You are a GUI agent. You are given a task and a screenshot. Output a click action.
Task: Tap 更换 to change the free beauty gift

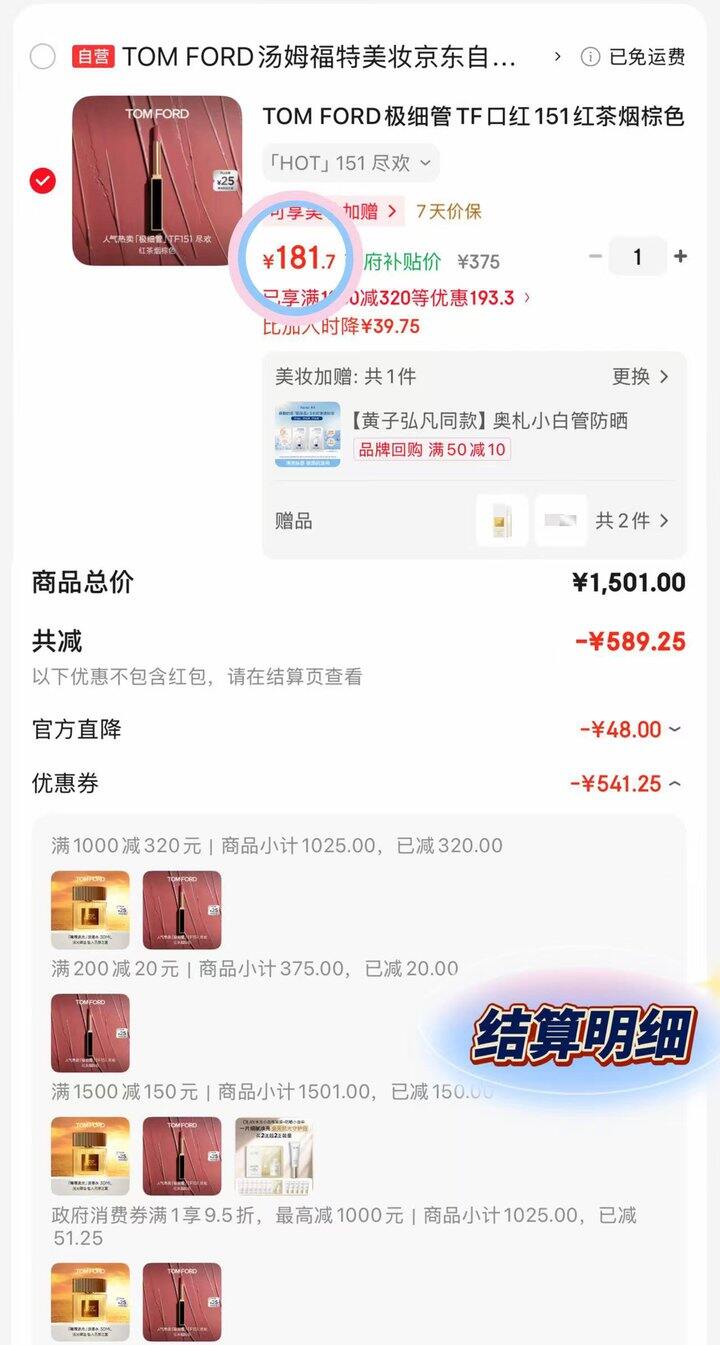tap(640, 377)
